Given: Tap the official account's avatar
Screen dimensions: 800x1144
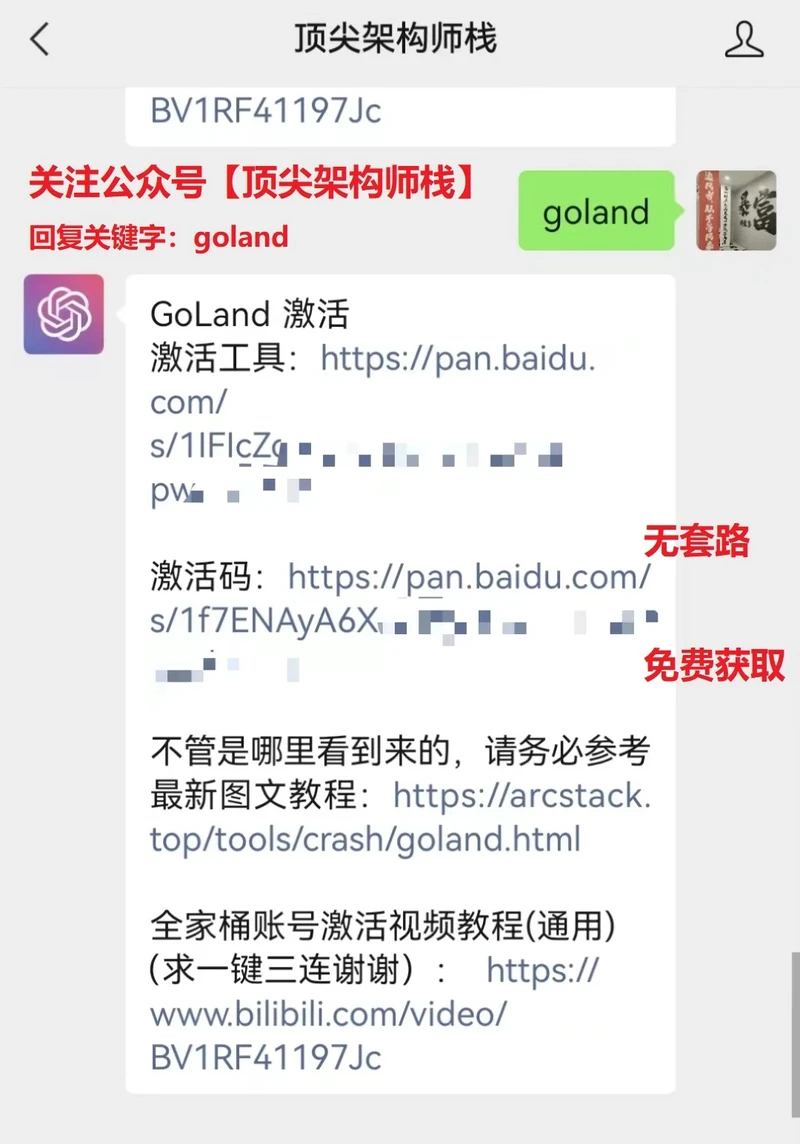Looking at the screenshot, I should pyautogui.click(x=64, y=314).
